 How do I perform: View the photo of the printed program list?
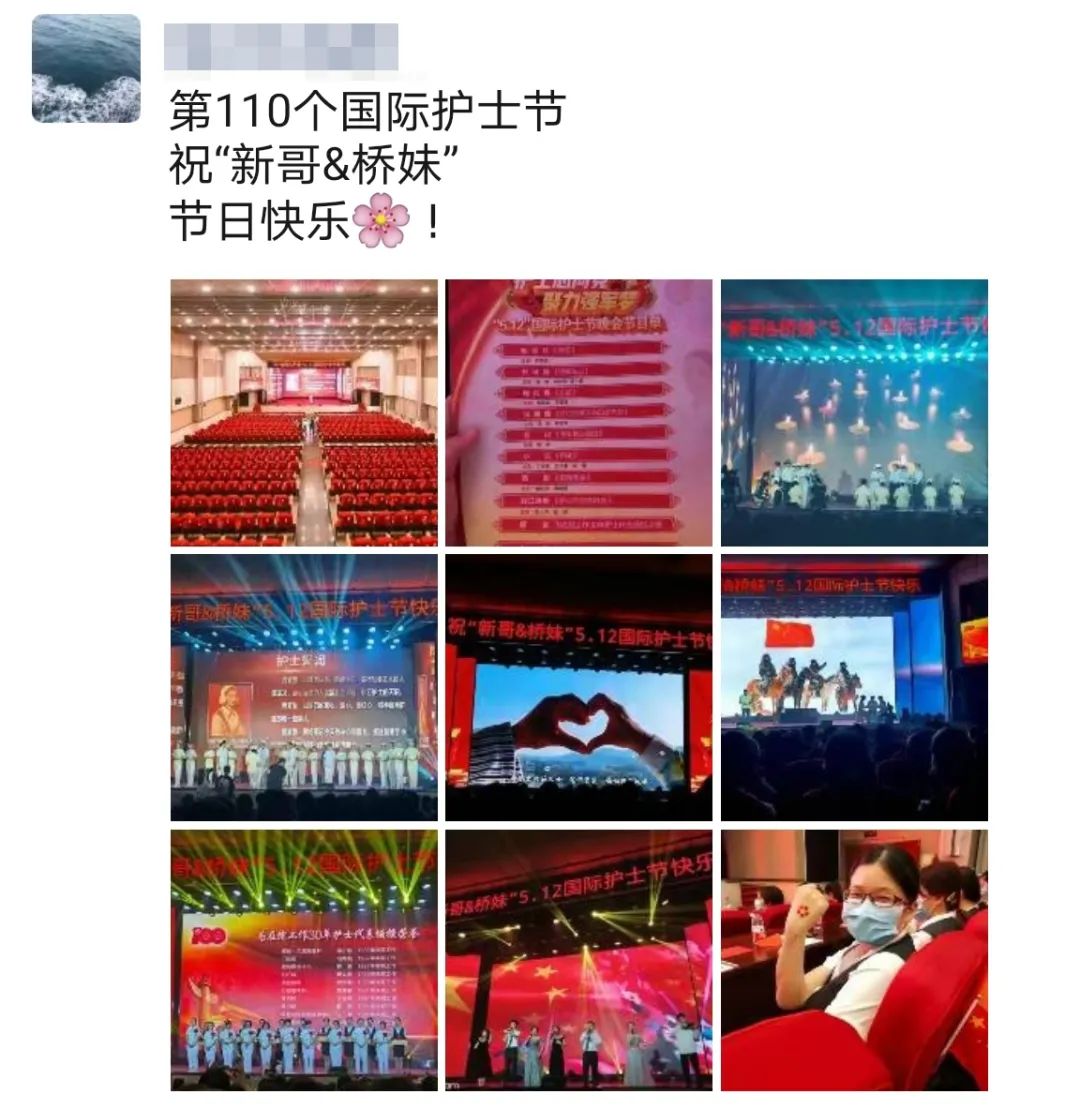pyautogui.click(x=579, y=412)
